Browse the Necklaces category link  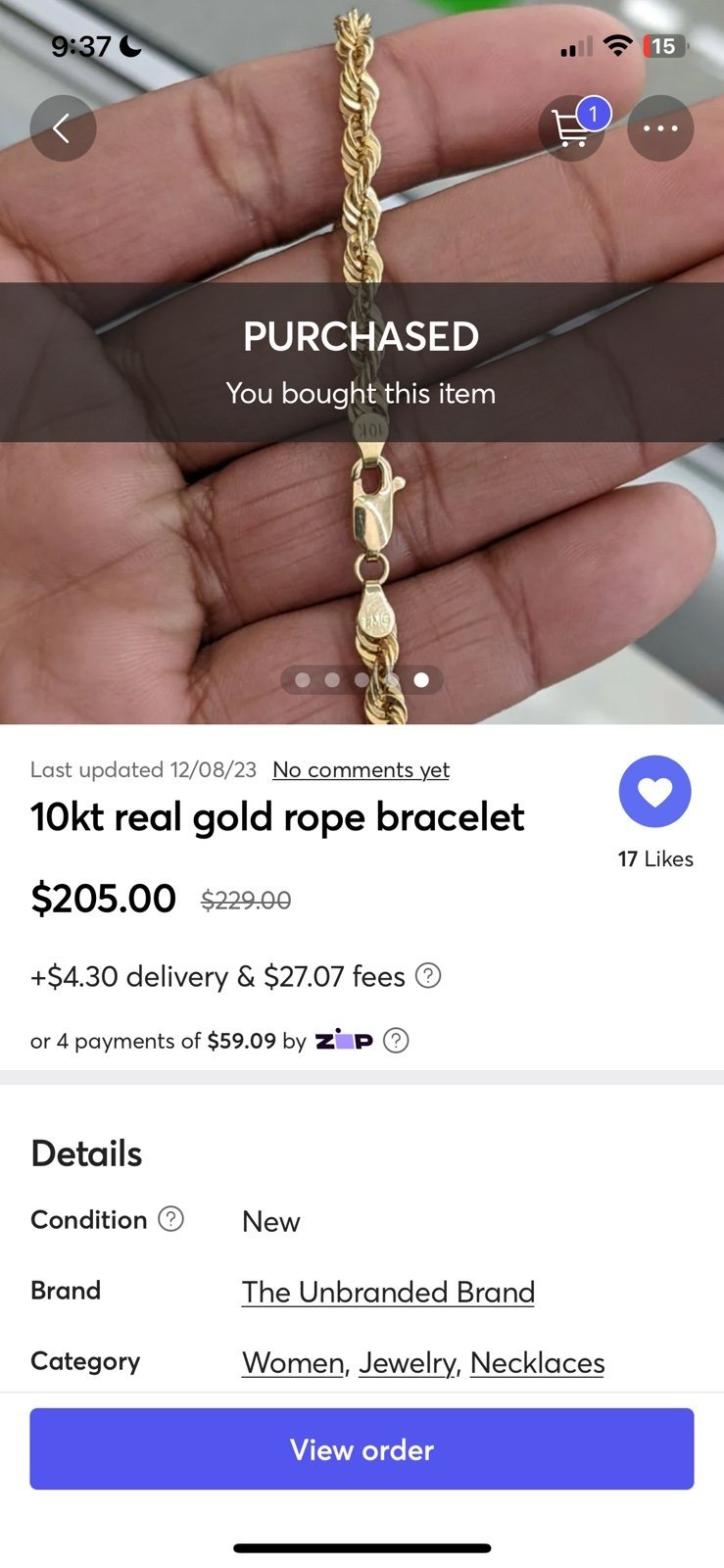tap(537, 1363)
